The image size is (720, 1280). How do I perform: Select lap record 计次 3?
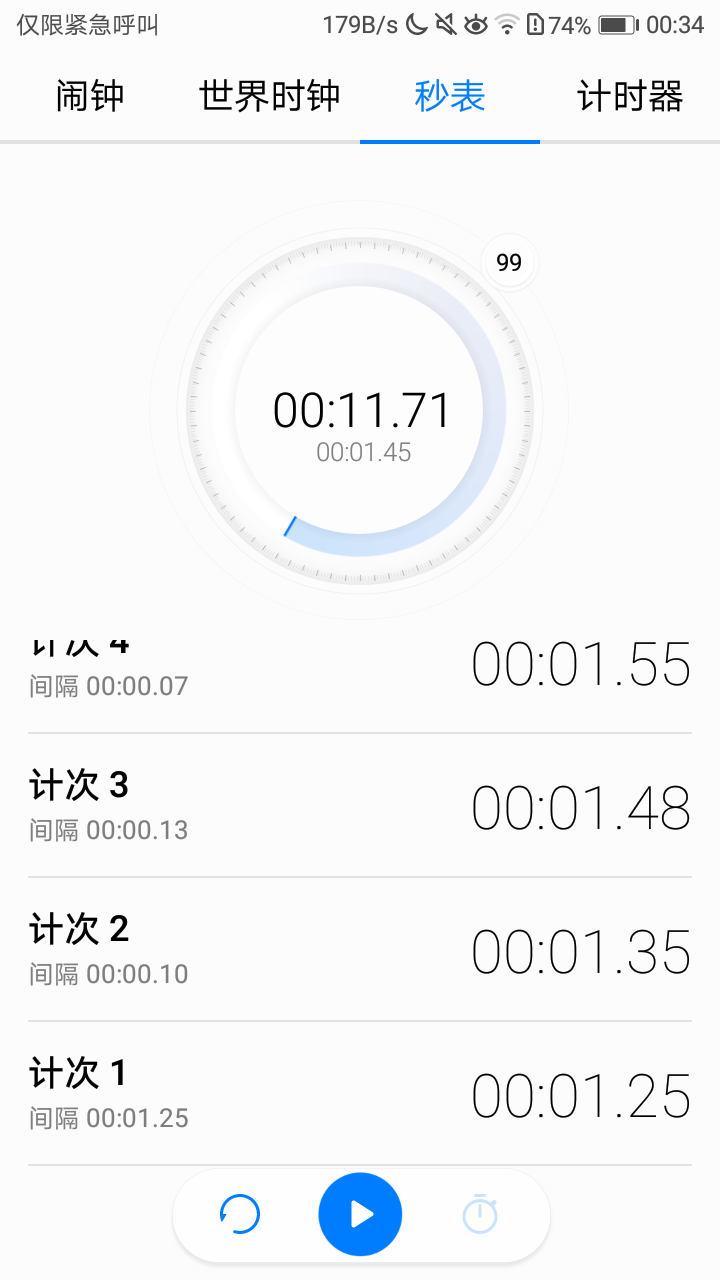pyautogui.click(x=360, y=805)
